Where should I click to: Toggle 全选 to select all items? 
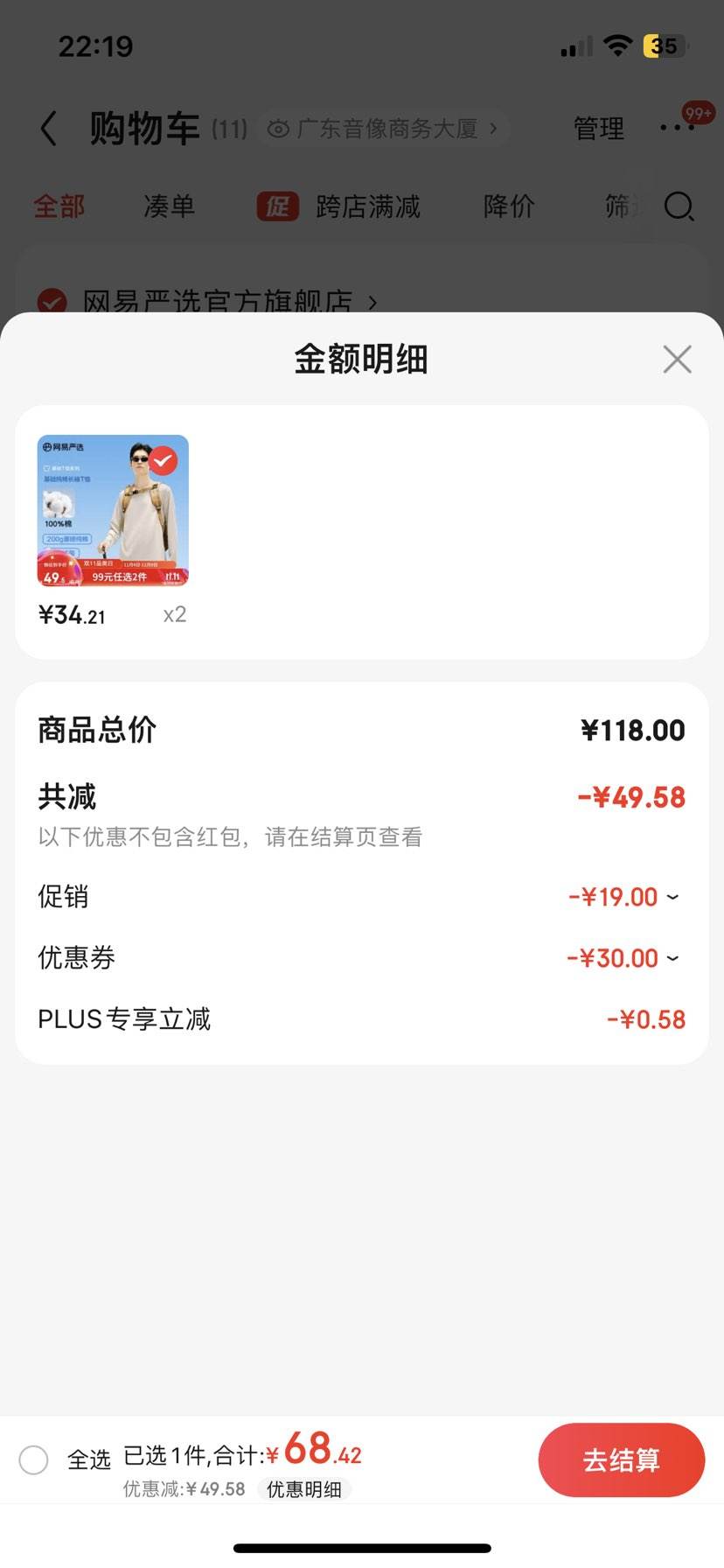pyautogui.click(x=34, y=1459)
